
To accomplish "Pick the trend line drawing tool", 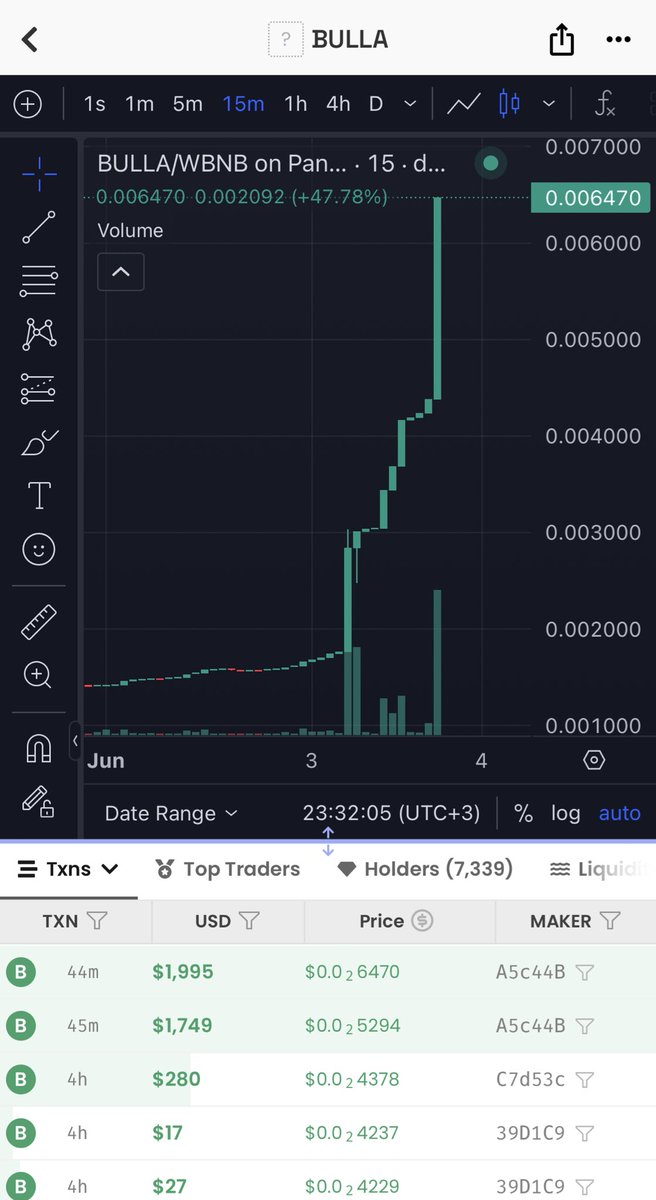I will click(39, 227).
